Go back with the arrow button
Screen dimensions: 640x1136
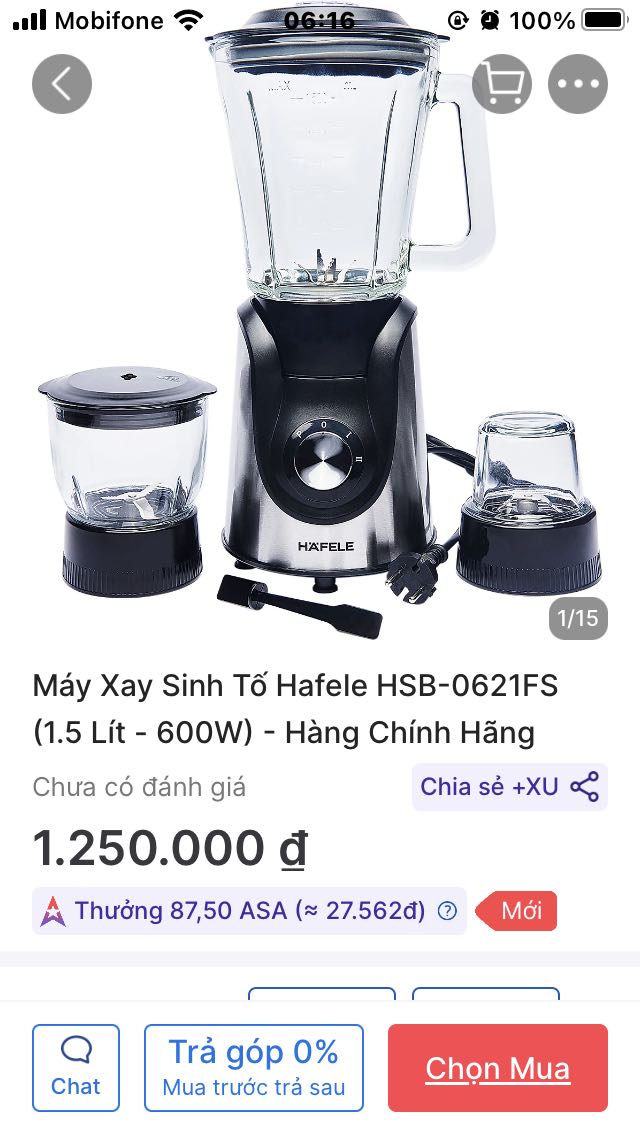[x=62, y=84]
